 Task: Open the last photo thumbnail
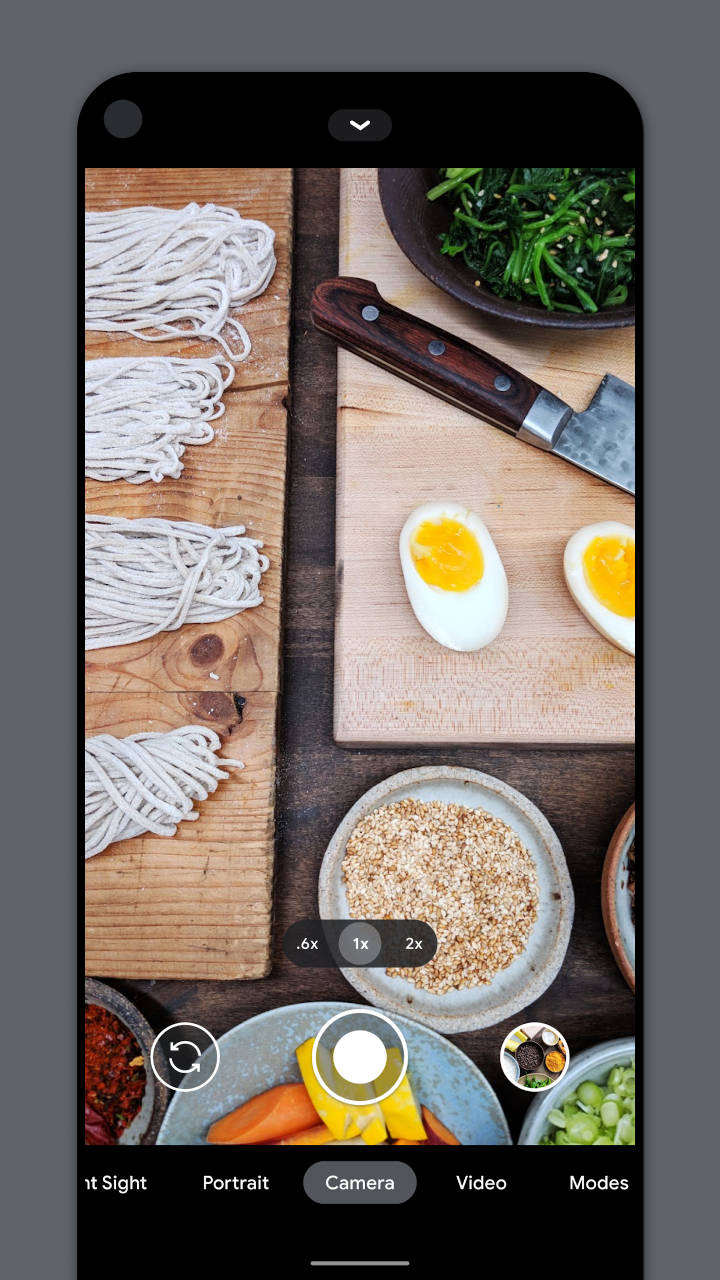[x=535, y=1057]
